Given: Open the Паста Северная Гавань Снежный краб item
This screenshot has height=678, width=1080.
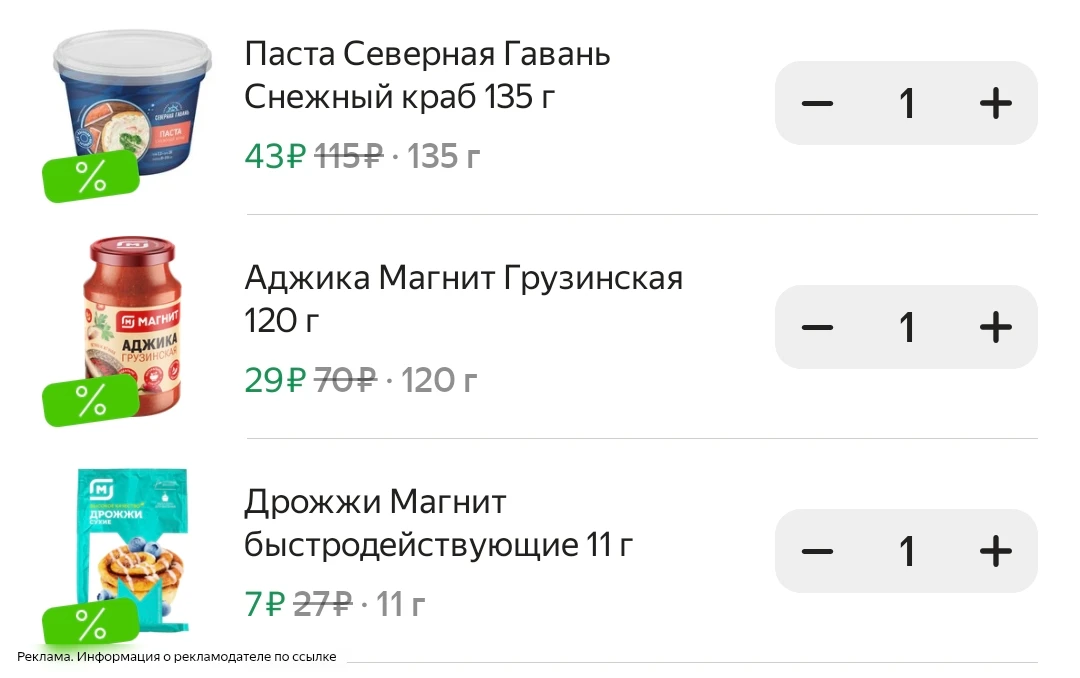Looking at the screenshot, I should pos(427,74).
